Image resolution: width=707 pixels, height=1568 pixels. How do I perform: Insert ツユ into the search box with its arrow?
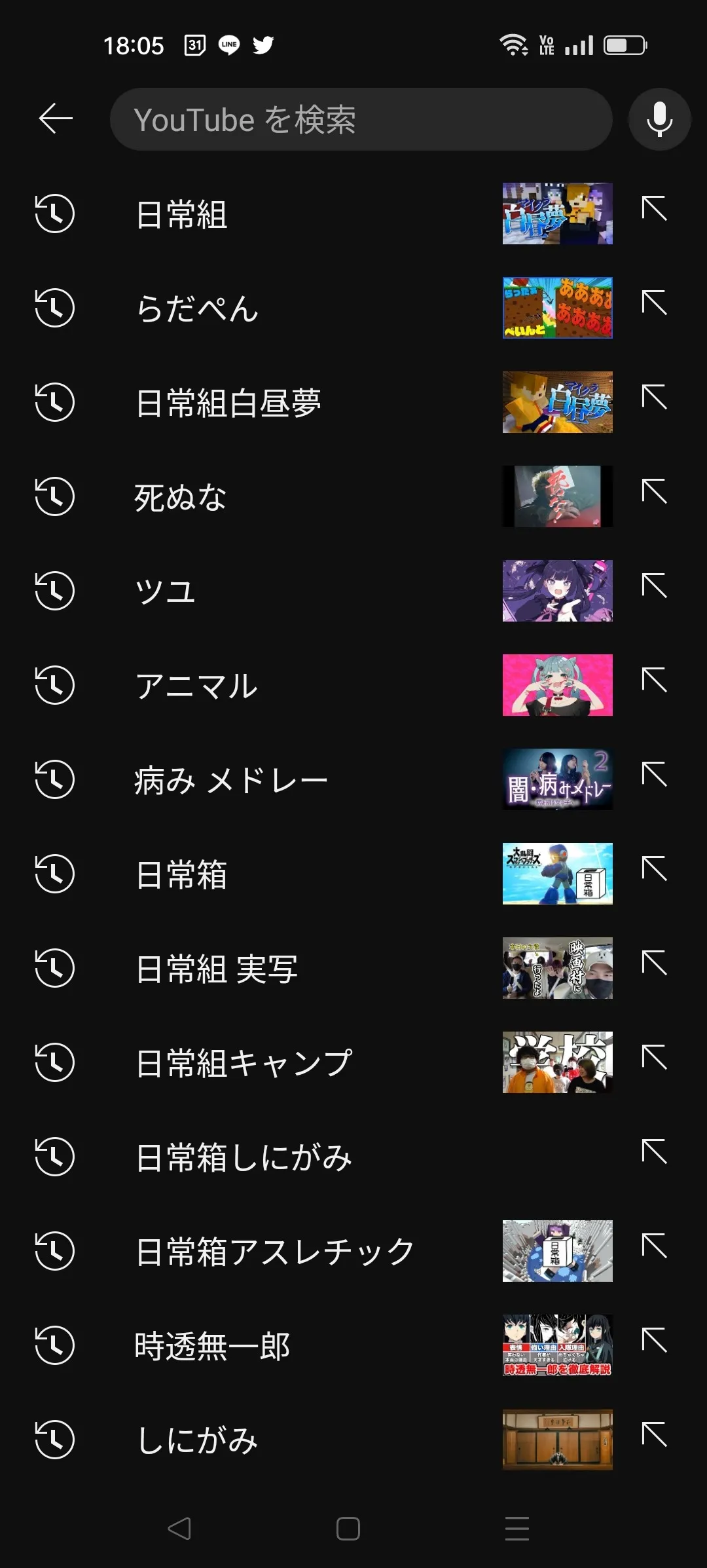click(654, 586)
